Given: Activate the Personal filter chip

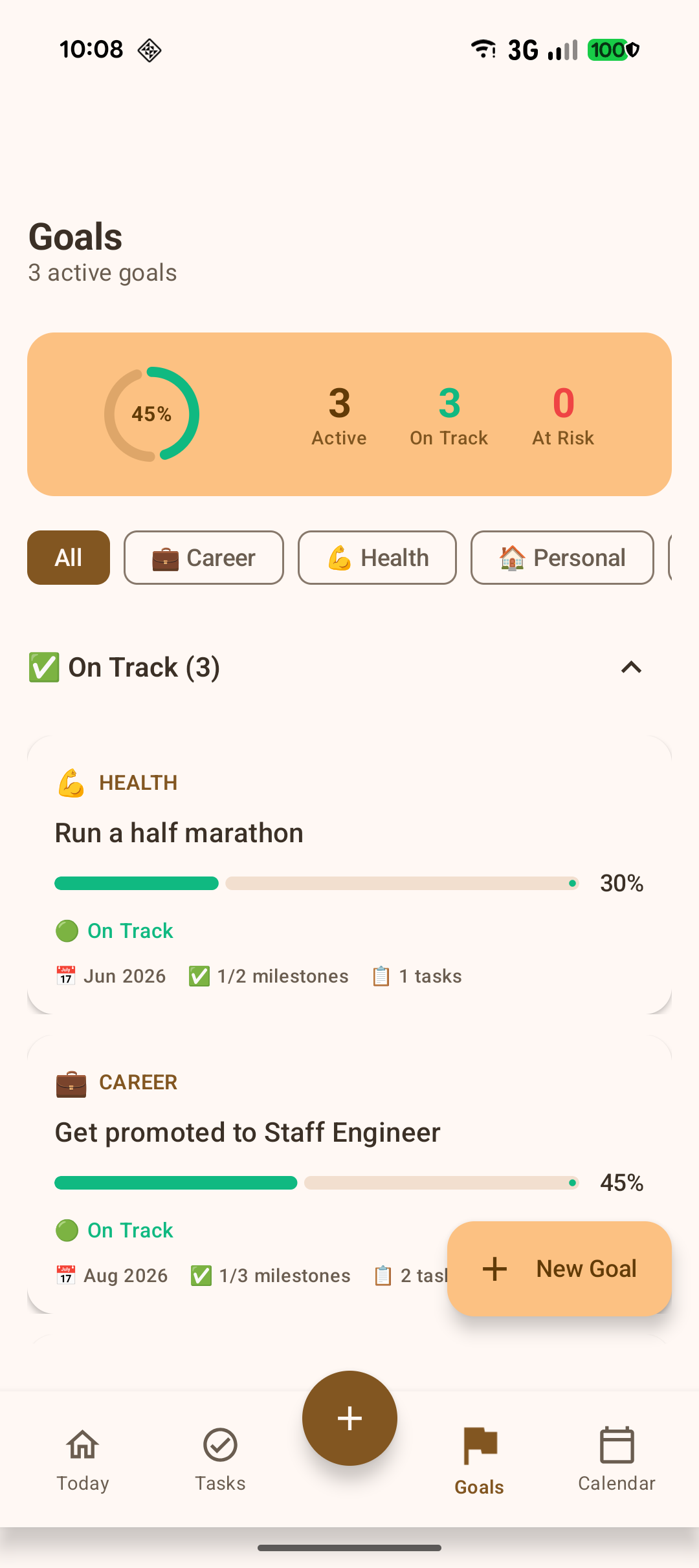Looking at the screenshot, I should point(561,558).
